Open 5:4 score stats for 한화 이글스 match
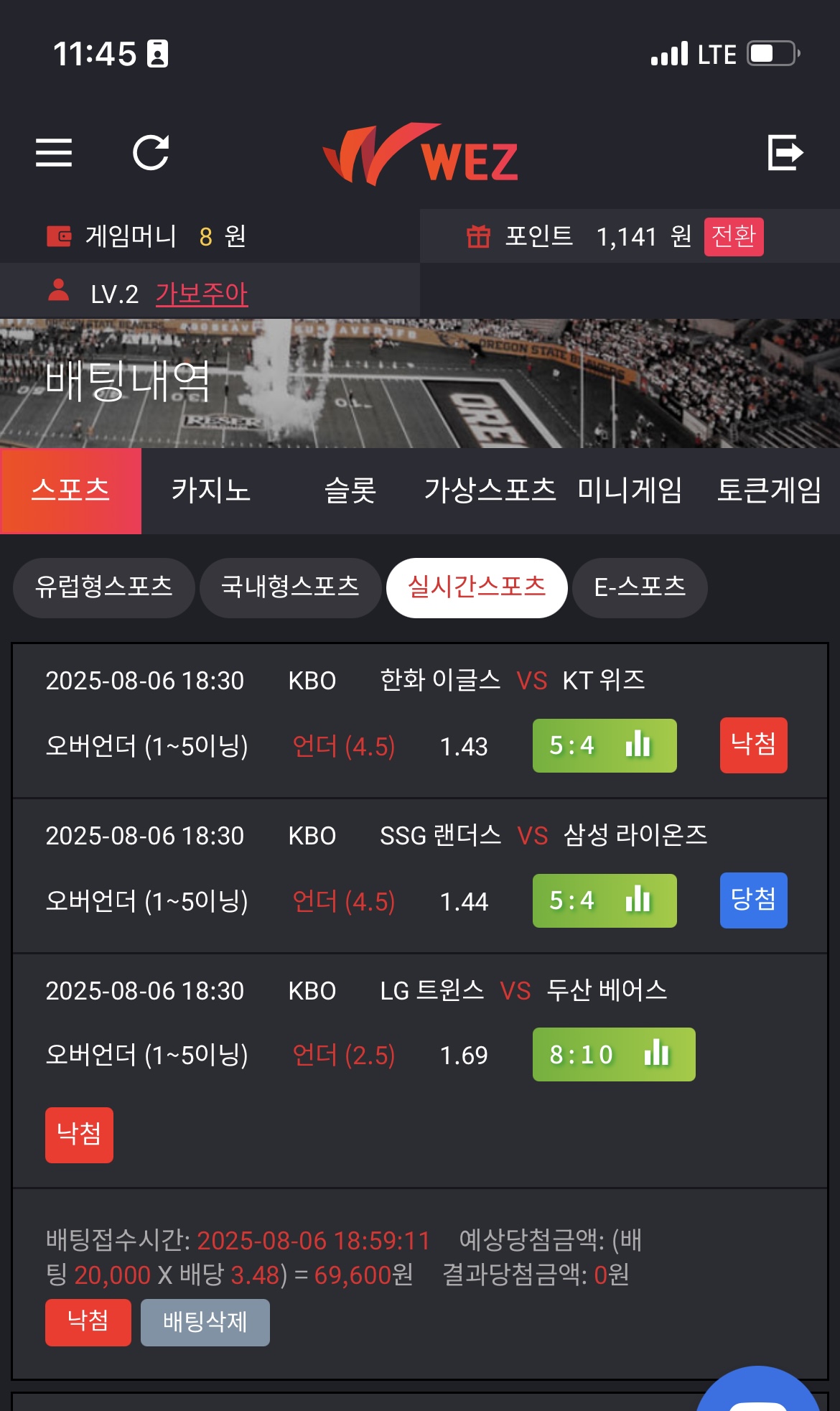The image size is (840, 1411). (x=604, y=745)
